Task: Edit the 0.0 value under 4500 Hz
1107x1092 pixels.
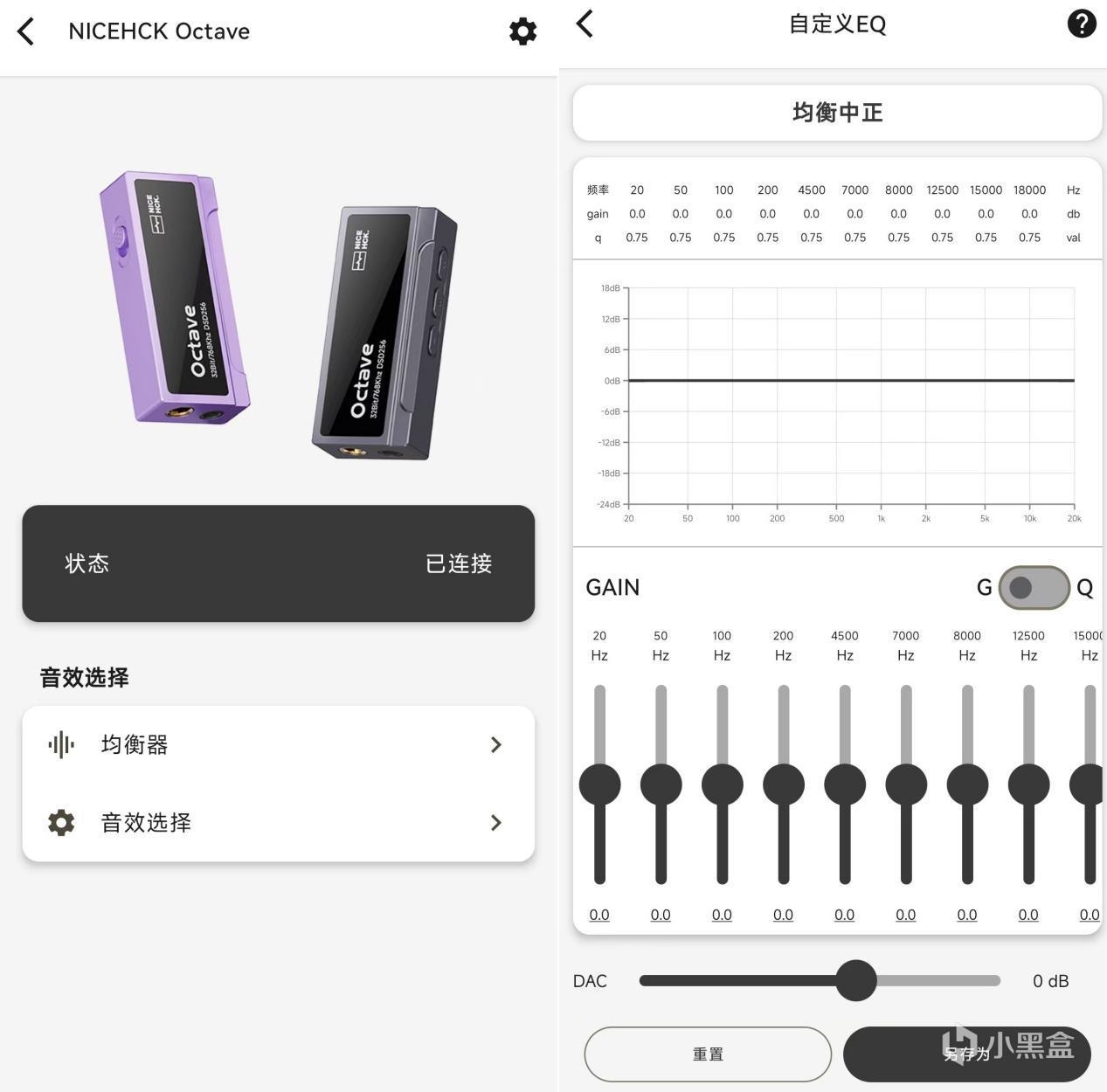Action: [844, 915]
